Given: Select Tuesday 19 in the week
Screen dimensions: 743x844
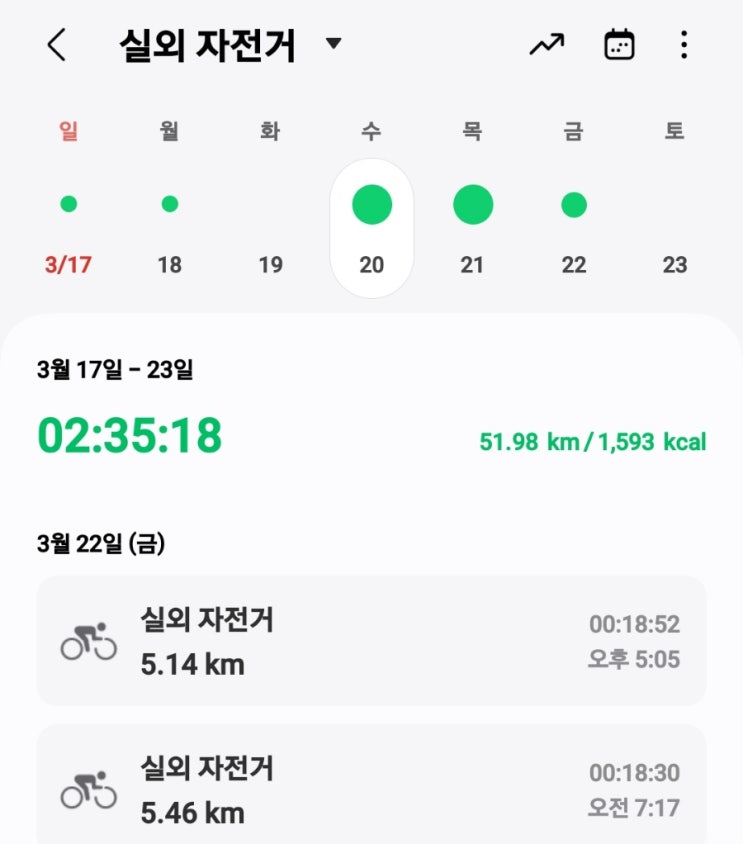Looking at the screenshot, I should click(270, 228).
